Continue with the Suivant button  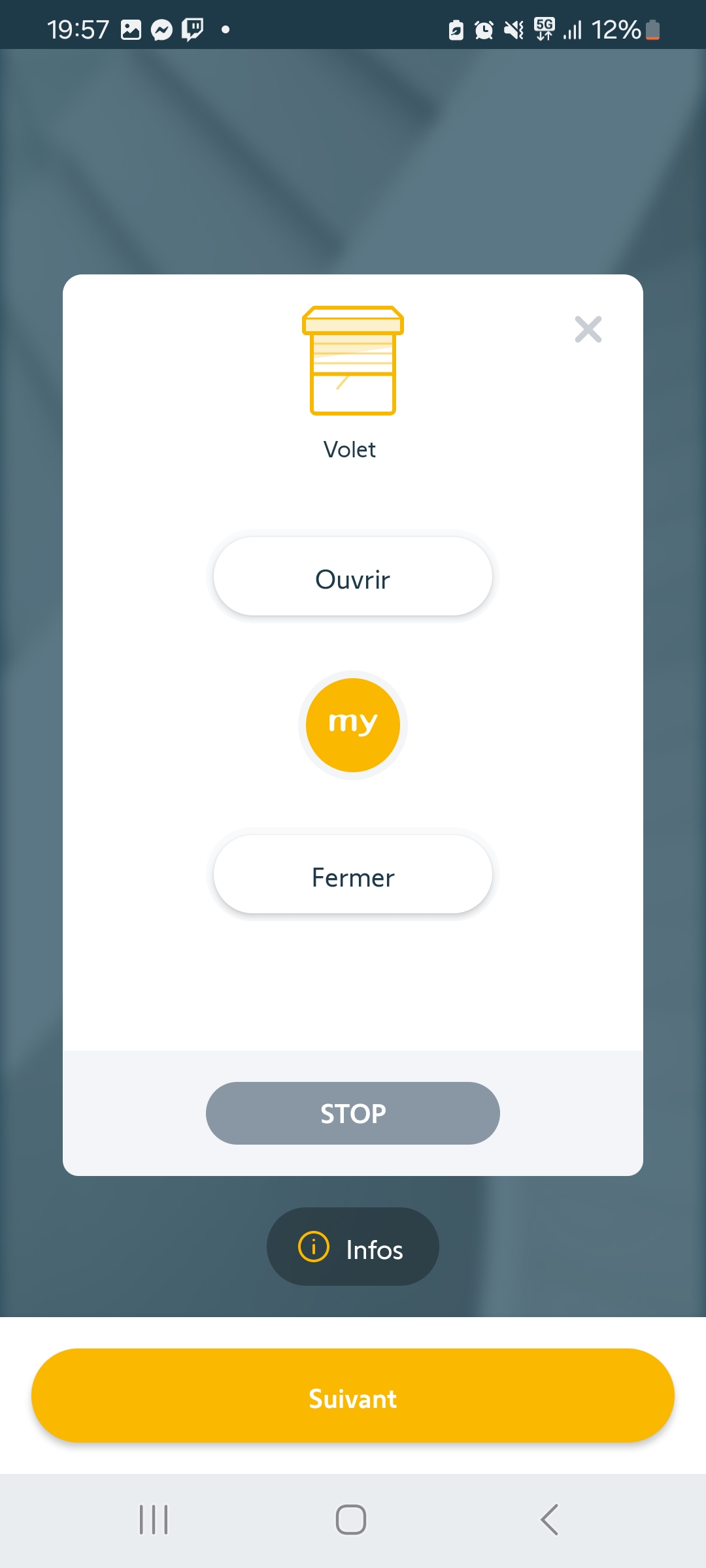coord(353,1396)
